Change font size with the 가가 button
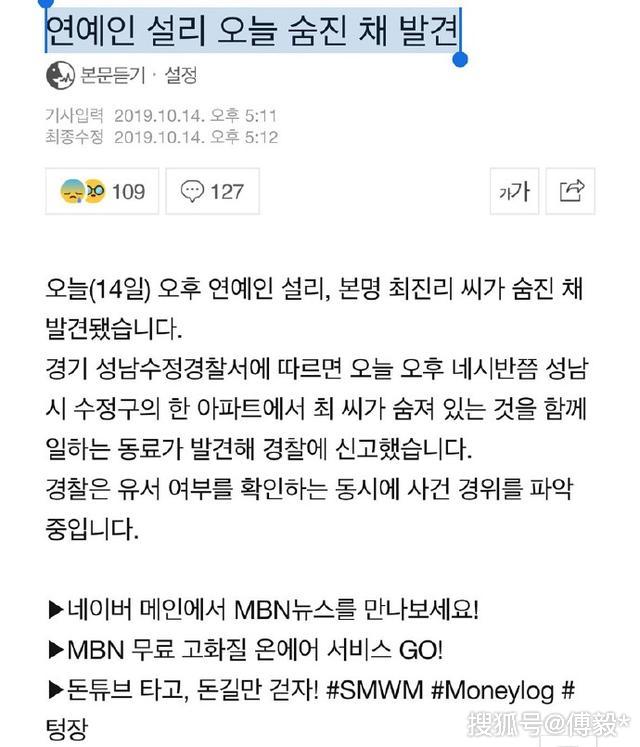This screenshot has width=640, height=747. (514, 190)
